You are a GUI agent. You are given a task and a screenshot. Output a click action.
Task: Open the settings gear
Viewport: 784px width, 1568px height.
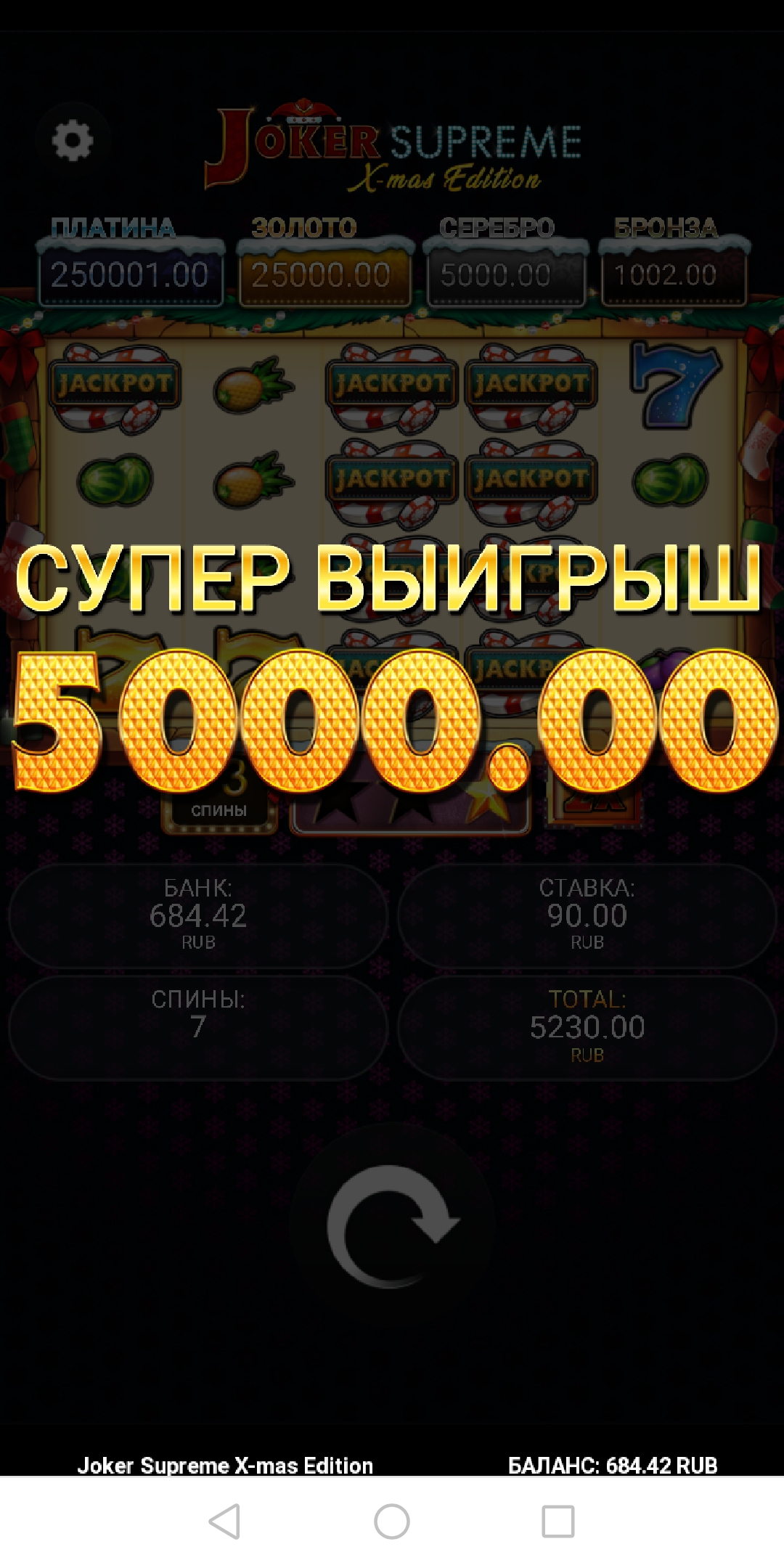73,139
